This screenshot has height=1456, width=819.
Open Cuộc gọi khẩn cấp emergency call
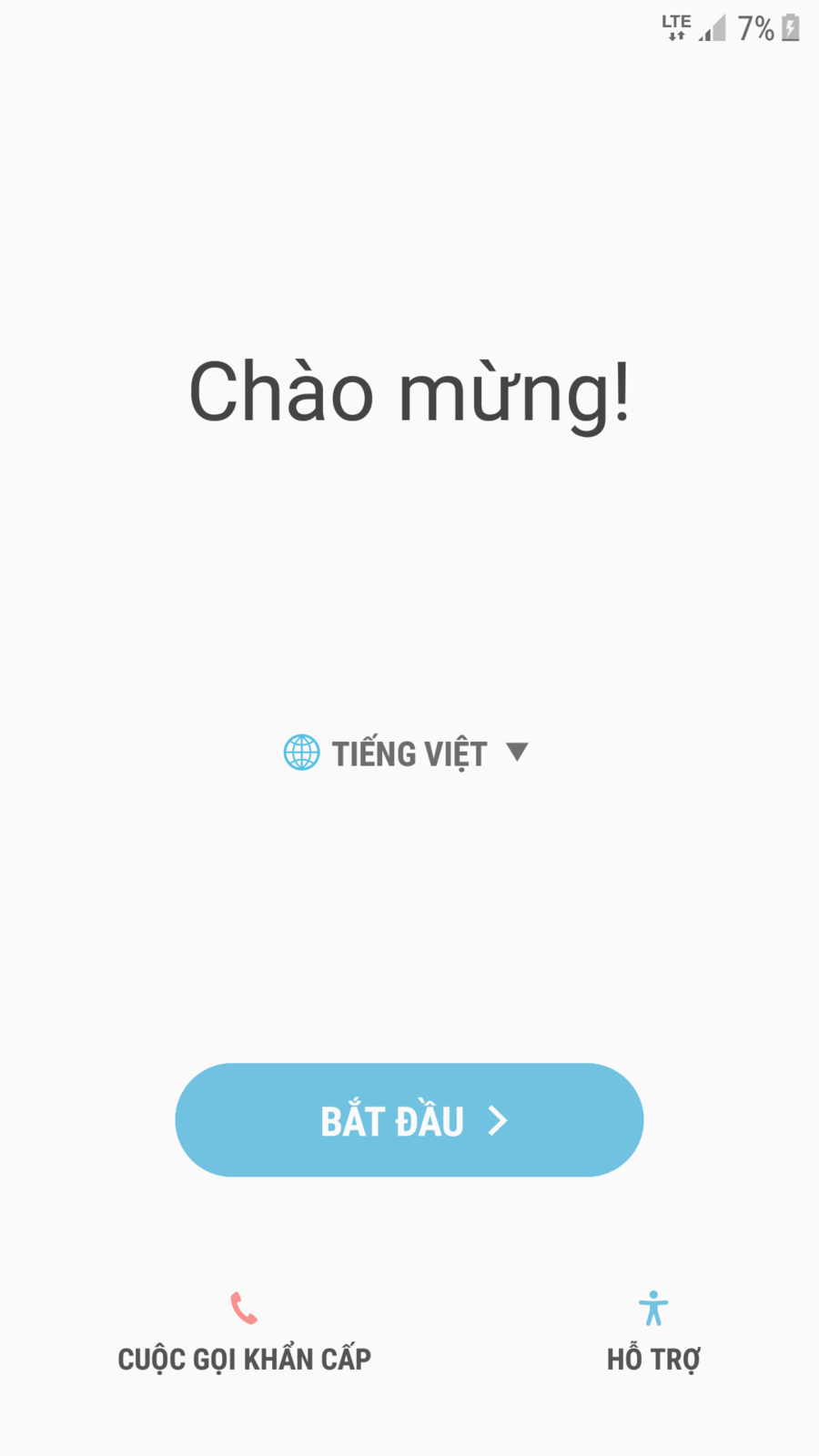coord(244,1333)
